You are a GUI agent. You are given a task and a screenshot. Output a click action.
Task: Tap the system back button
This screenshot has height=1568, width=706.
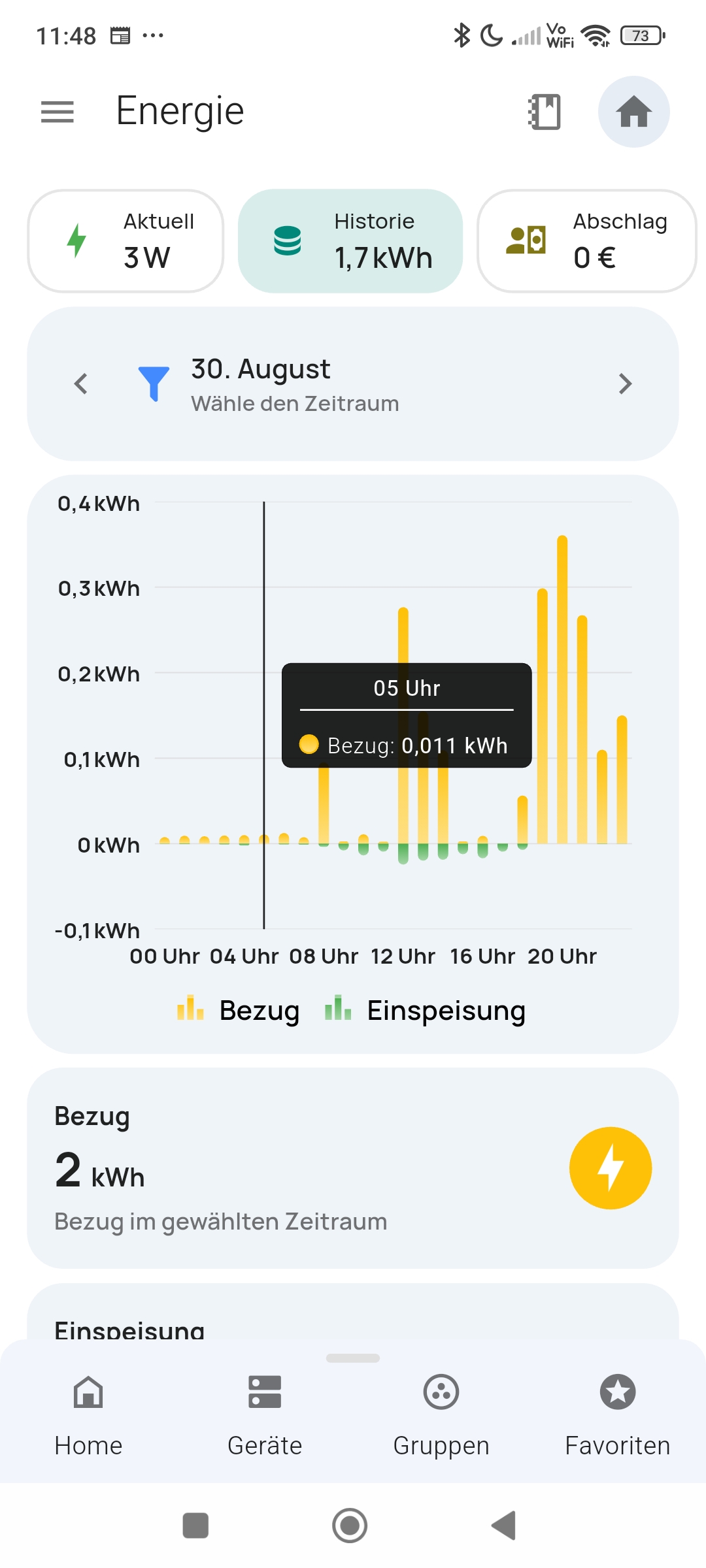click(504, 1526)
